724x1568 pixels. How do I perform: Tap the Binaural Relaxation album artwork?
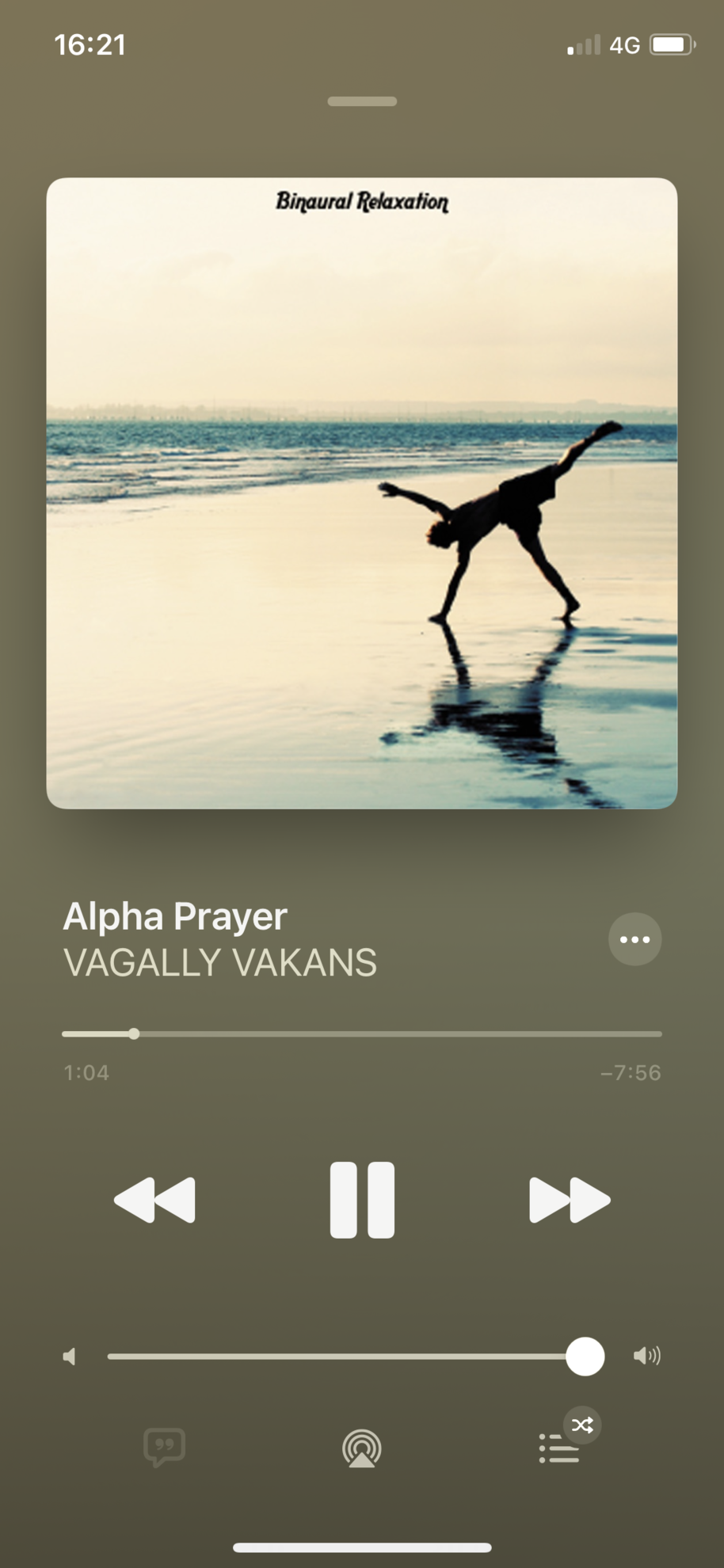coord(362,493)
